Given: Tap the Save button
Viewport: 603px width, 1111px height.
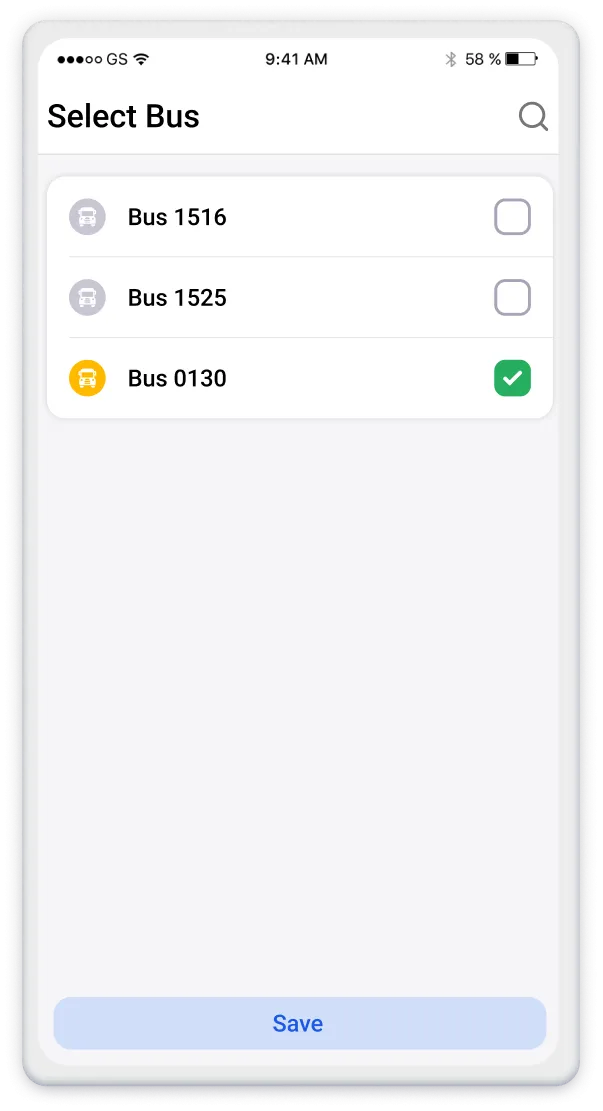Looking at the screenshot, I should (x=299, y=1023).
